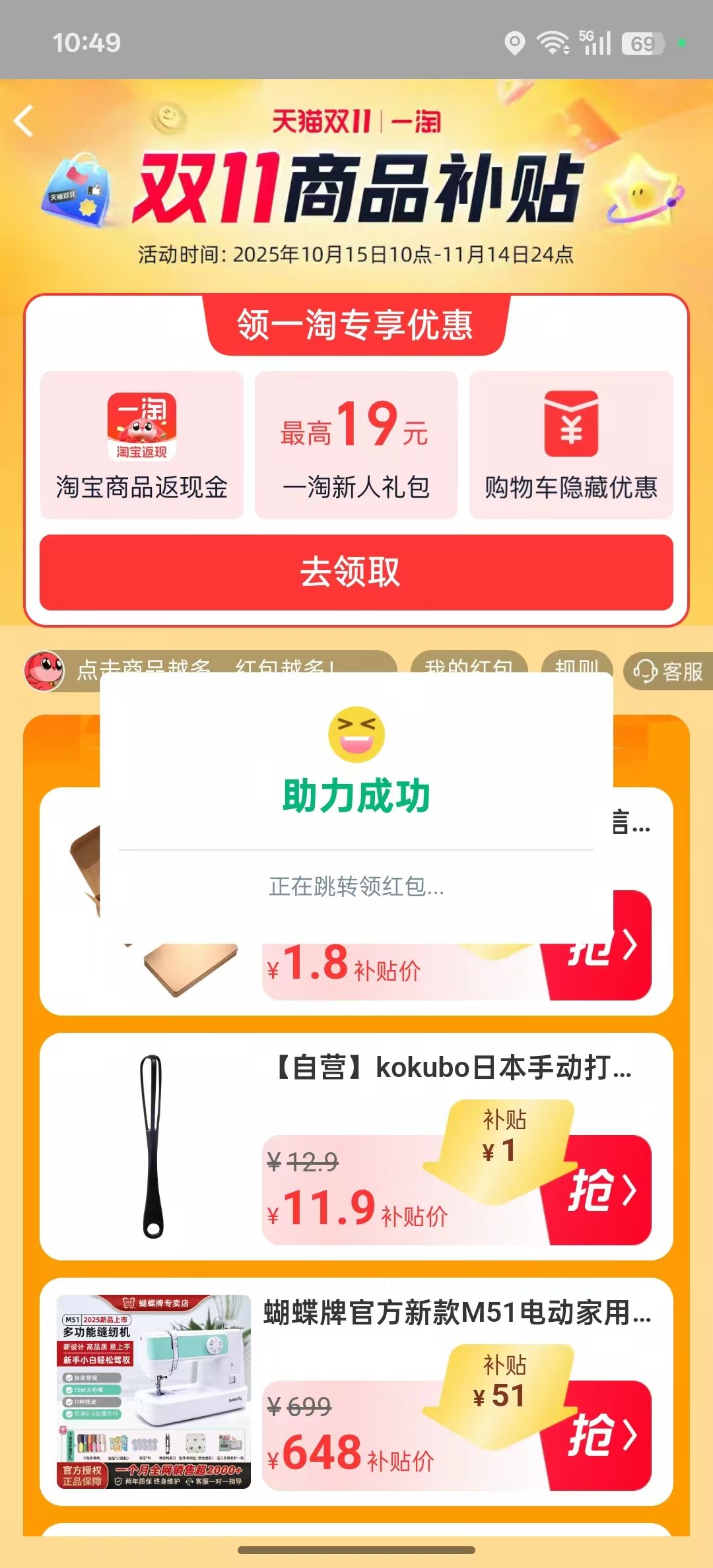The height and width of the screenshot is (1568, 713).
Task: Open the kokubo whisk product image
Action: 153,1146
